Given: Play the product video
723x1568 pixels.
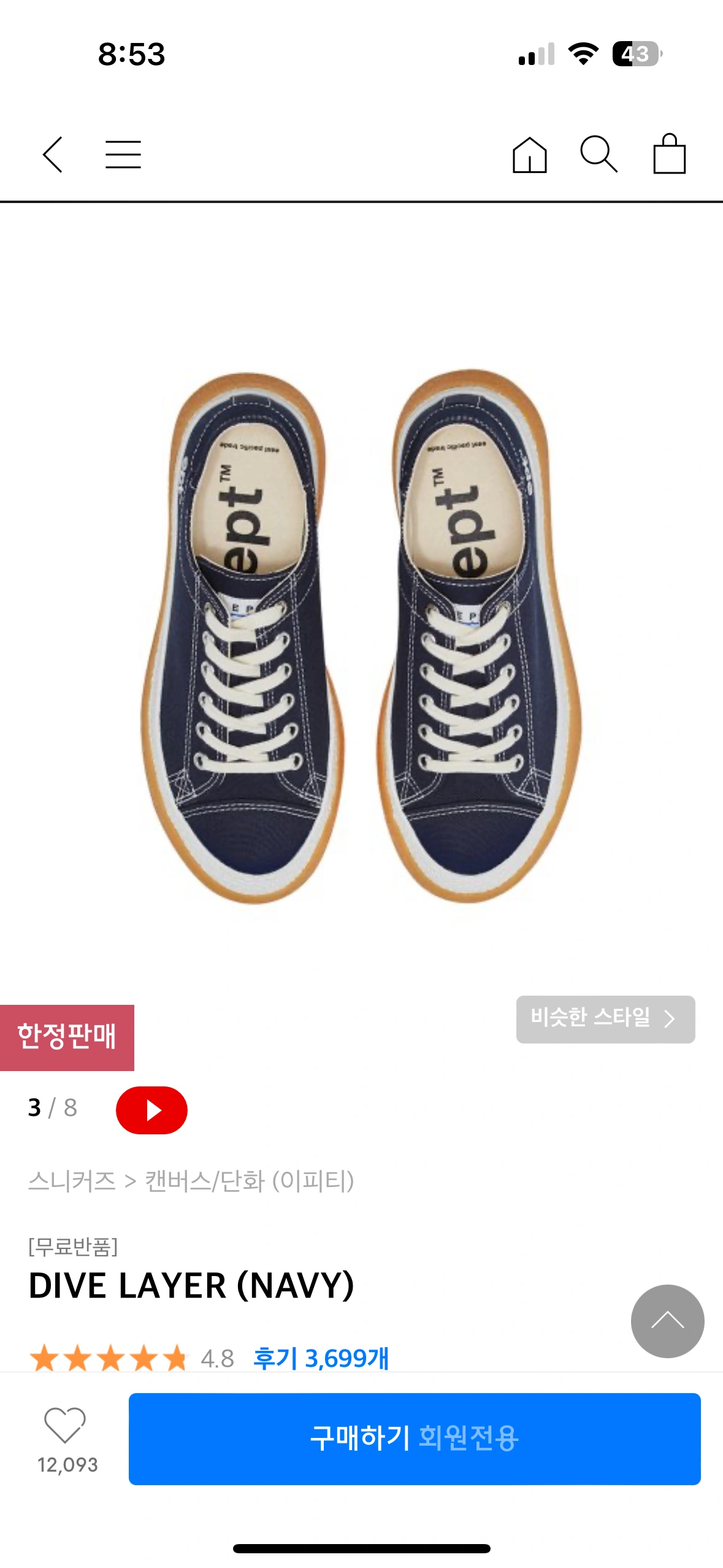Looking at the screenshot, I should pyautogui.click(x=151, y=1110).
